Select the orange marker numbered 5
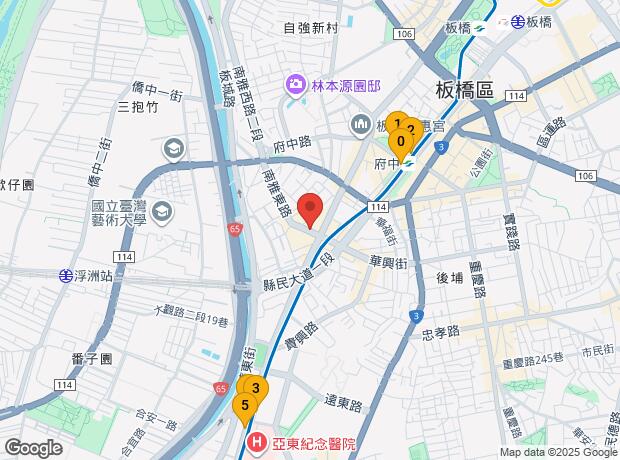The width and height of the screenshot is (620, 460). 244,406
